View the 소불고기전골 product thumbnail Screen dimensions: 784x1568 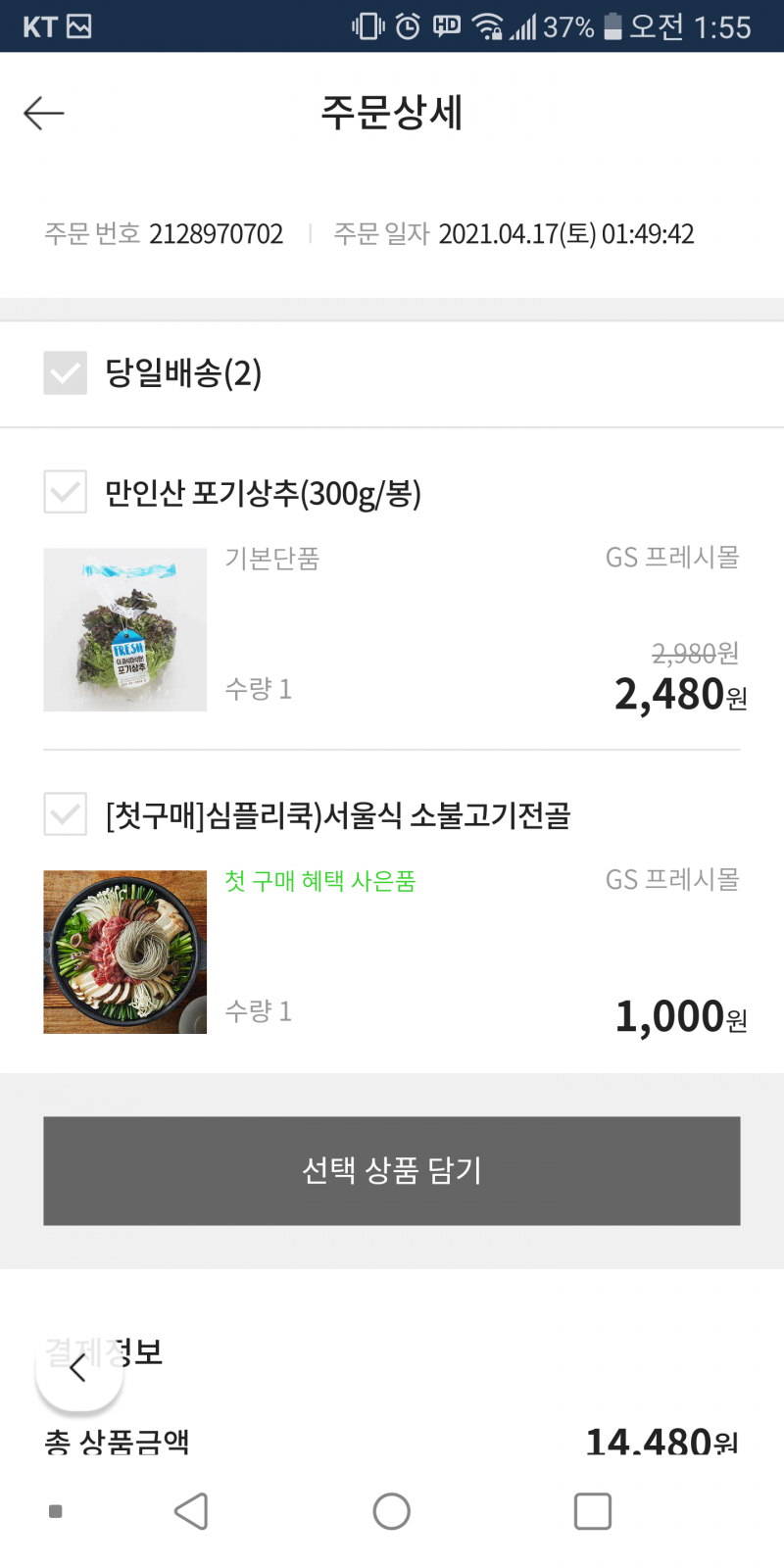pyautogui.click(x=125, y=952)
